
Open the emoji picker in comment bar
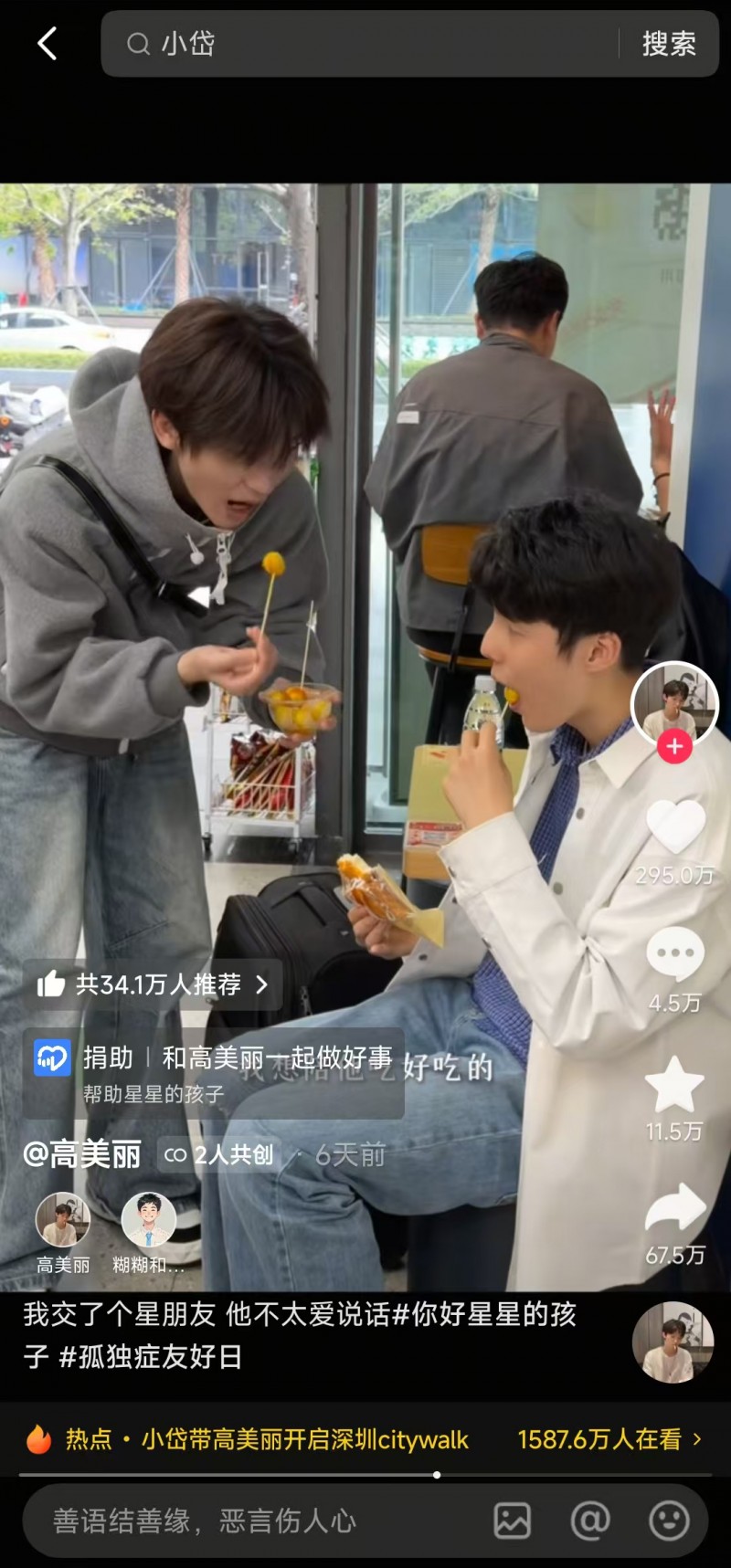point(669,1521)
